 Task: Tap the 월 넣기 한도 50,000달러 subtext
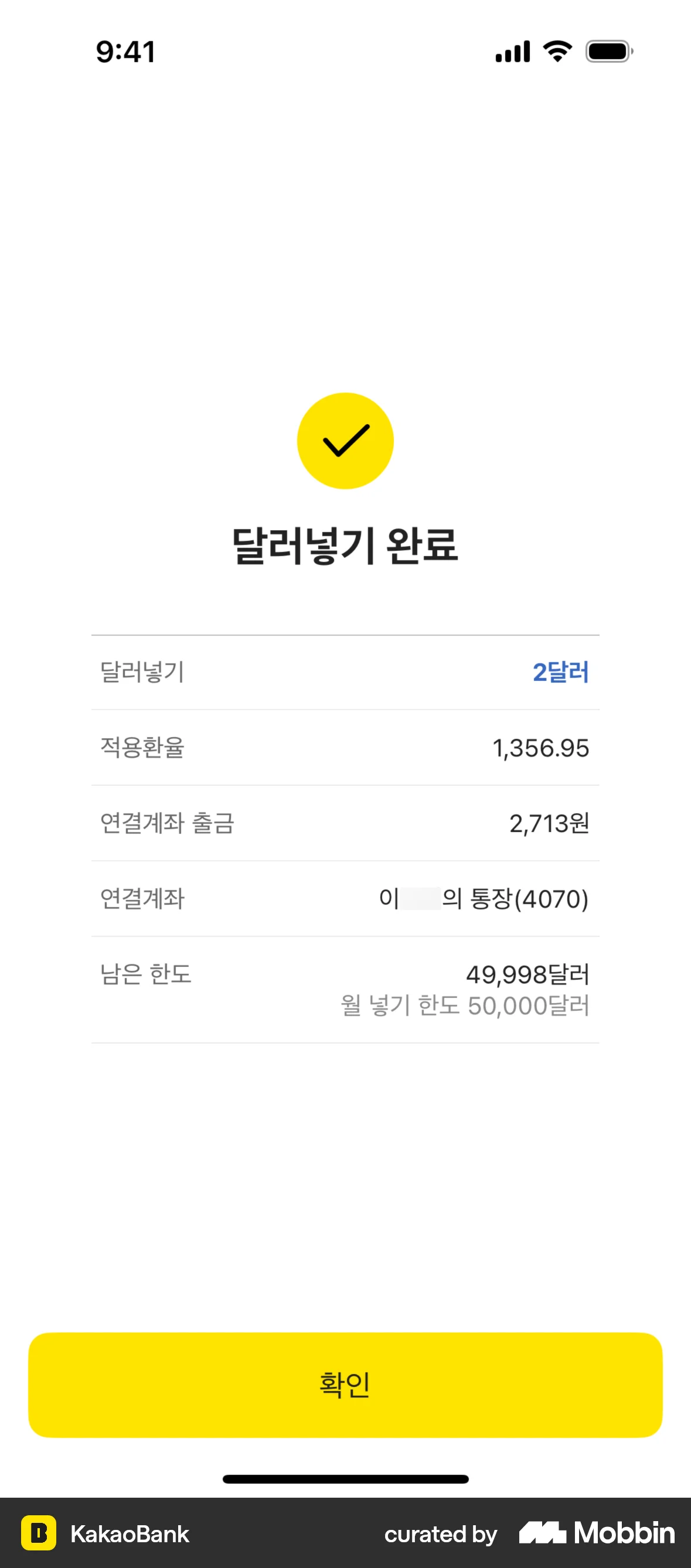(x=464, y=1007)
